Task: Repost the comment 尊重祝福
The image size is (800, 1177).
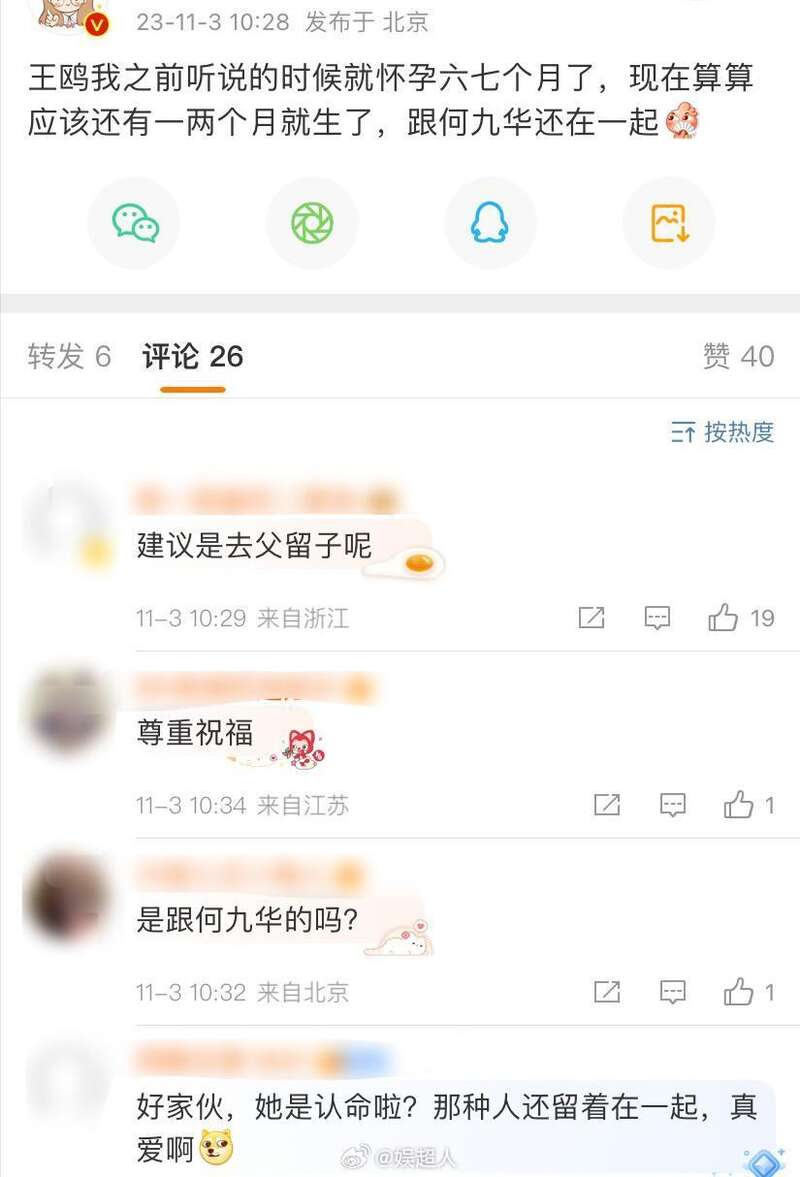Action: (607, 804)
